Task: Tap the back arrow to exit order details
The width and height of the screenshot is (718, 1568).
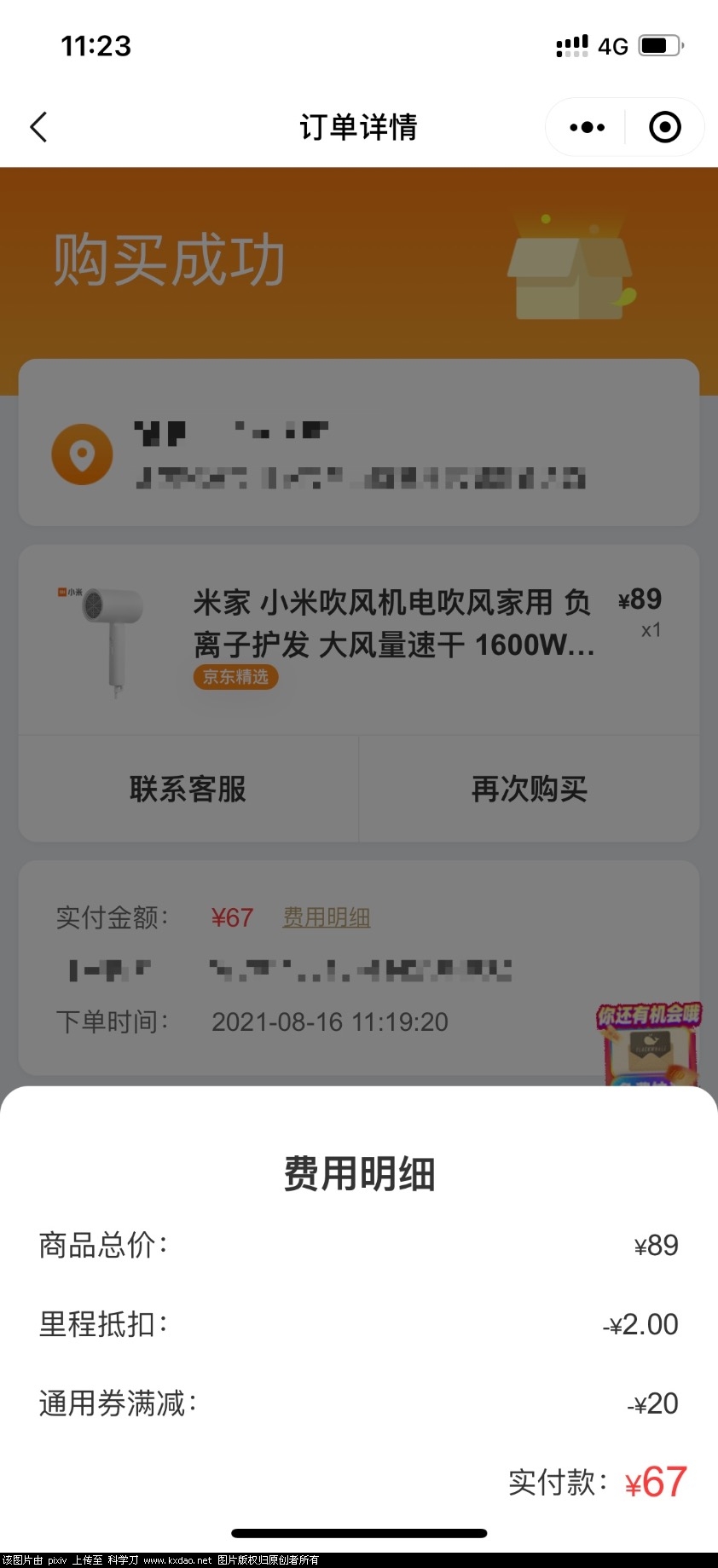Action: point(38,126)
